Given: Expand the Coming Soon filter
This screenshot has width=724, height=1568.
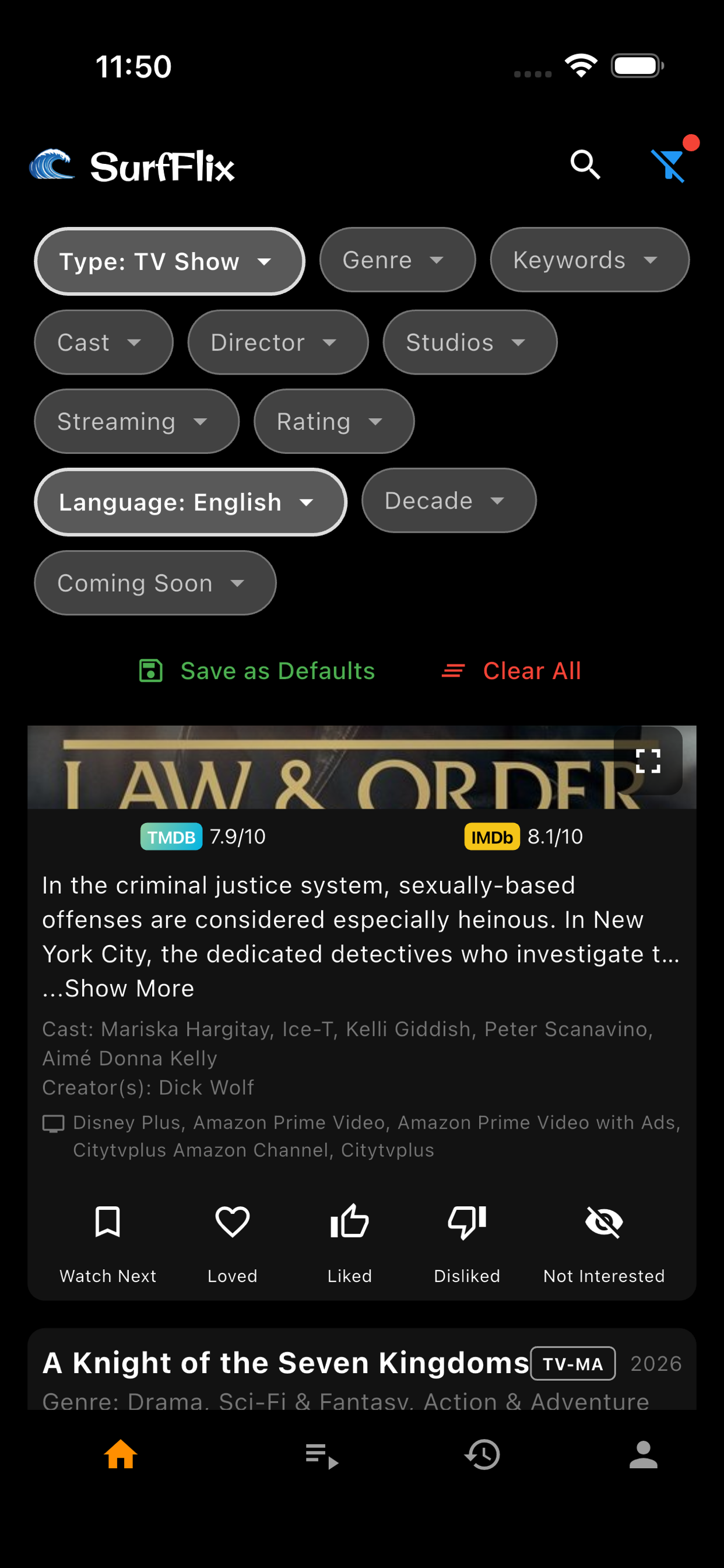Looking at the screenshot, I should [x=154, y=583].
